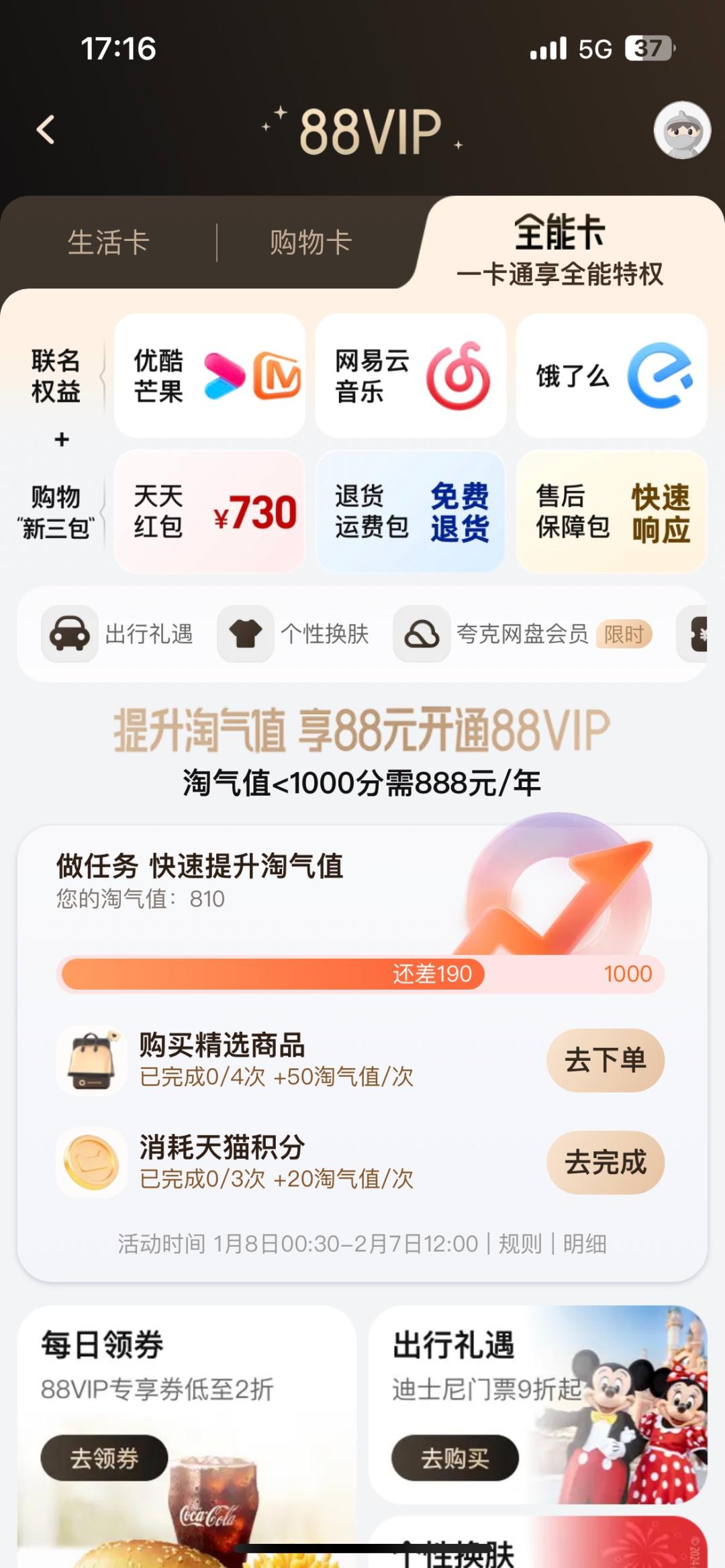Tap 去领券 in 每日领券 card
This screenshot has height=1568, width=725.
click(104, 1458)
